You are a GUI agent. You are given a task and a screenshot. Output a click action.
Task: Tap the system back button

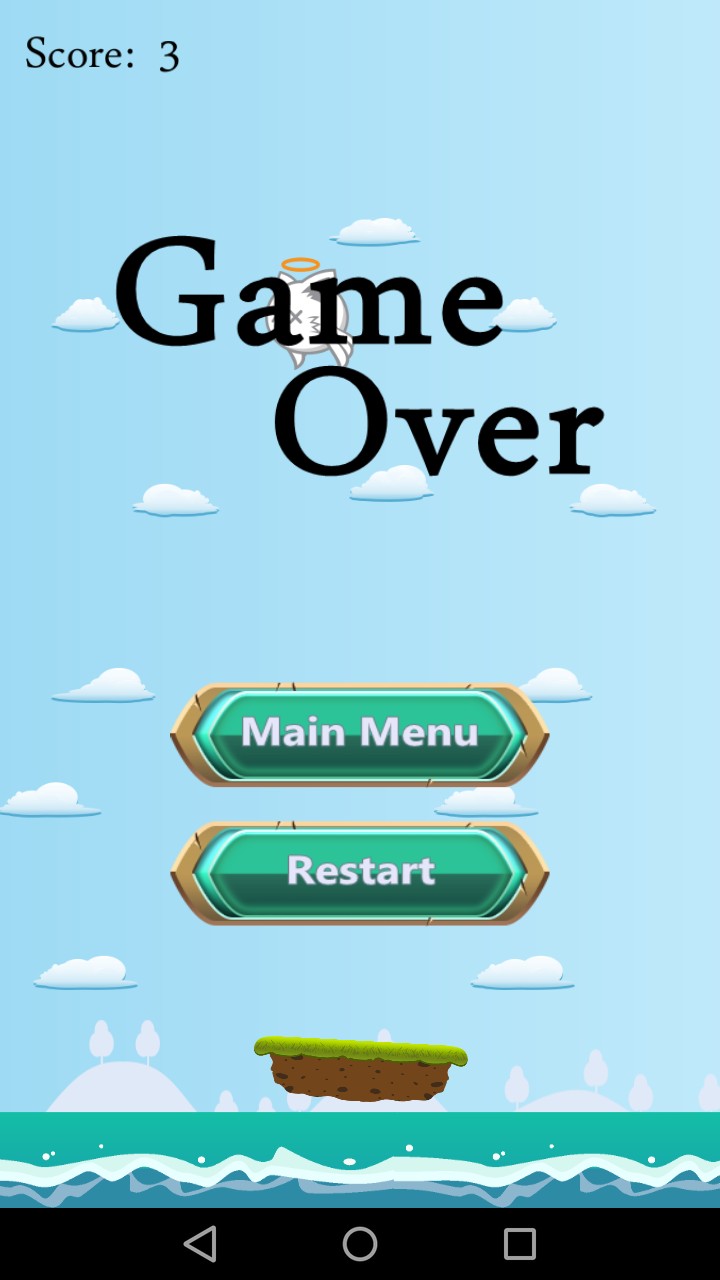point(200,1244)
